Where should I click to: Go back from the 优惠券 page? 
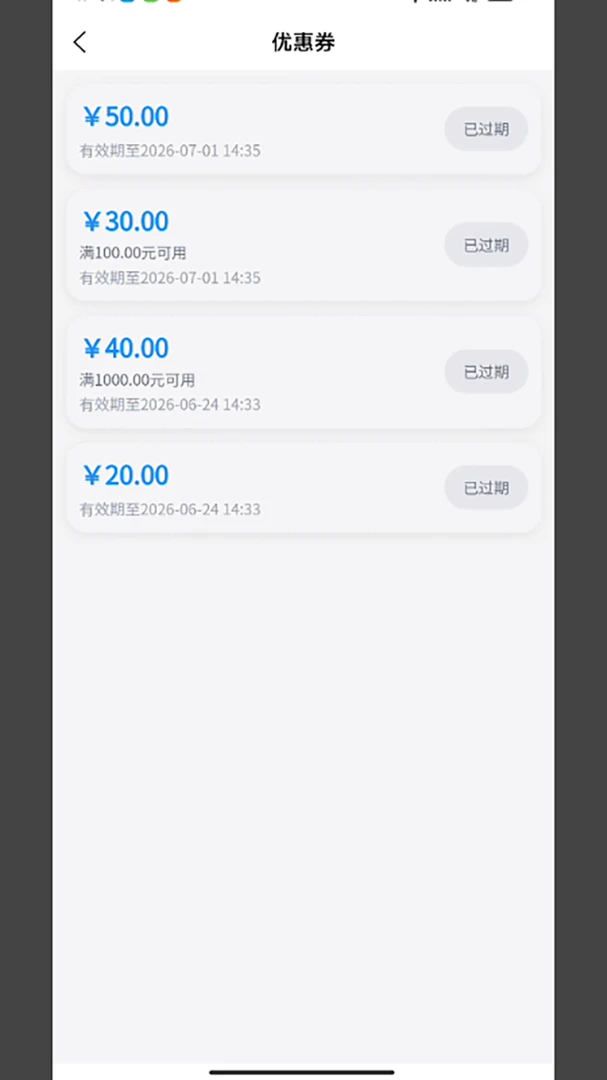point(80,42)
